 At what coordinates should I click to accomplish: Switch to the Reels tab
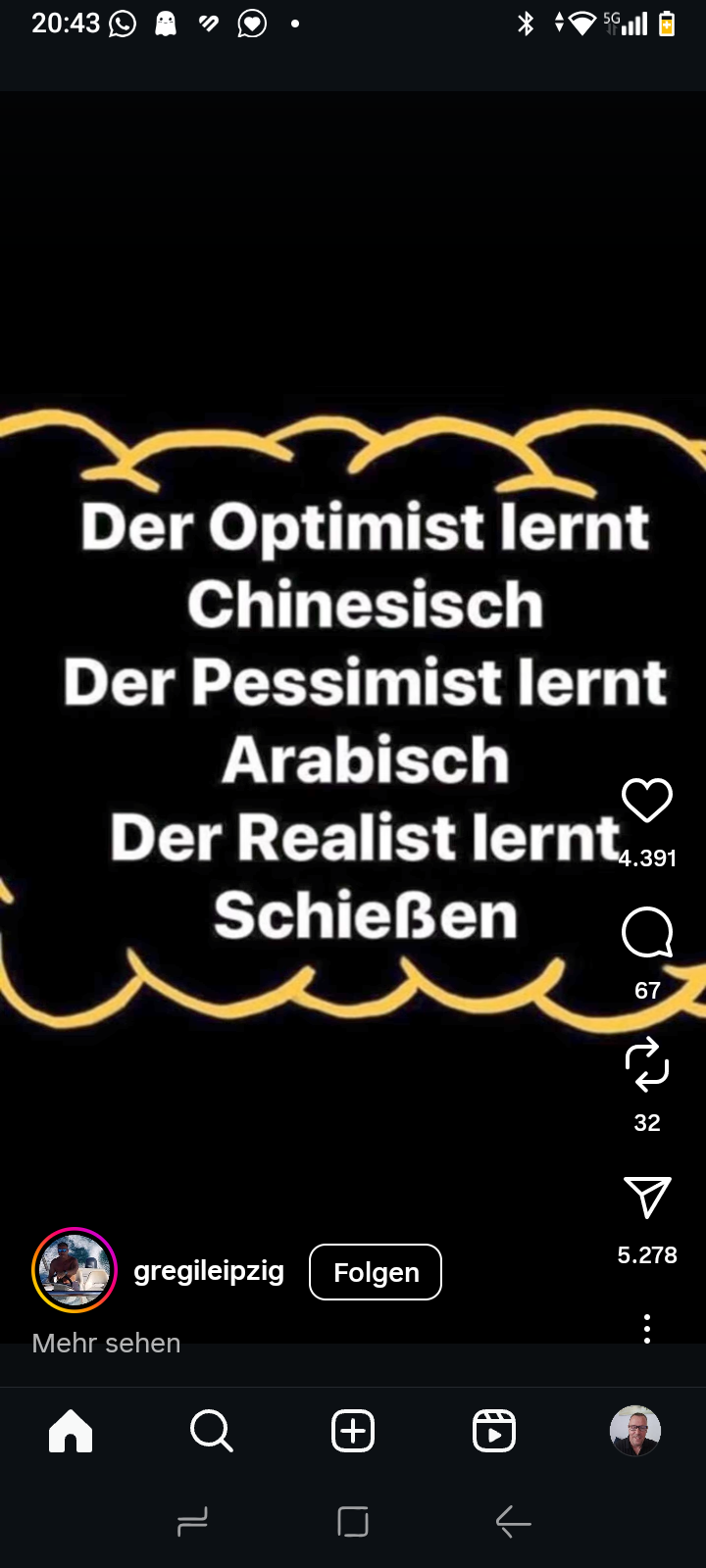pyautogui.click(x=494, y=1431)
